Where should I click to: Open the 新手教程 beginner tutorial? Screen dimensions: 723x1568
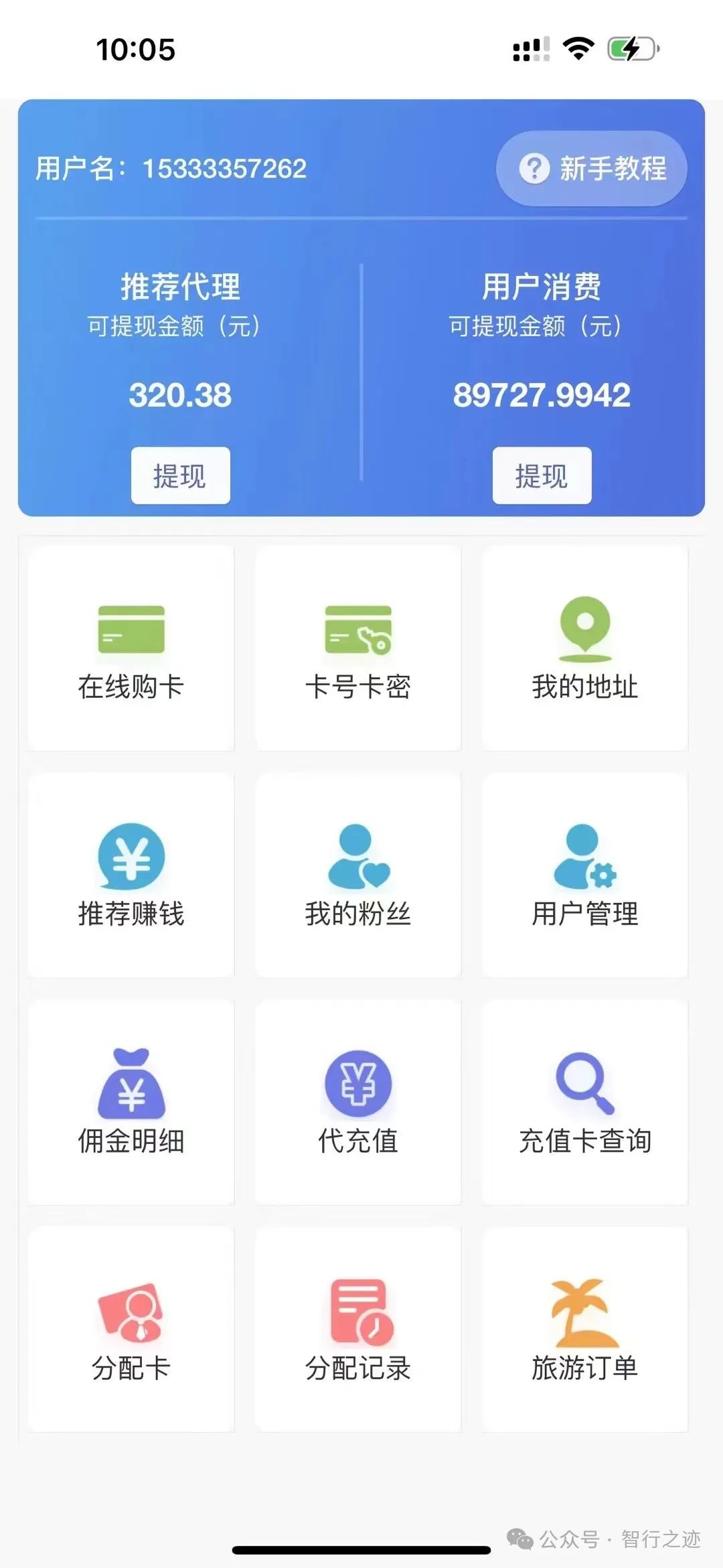pyautogui.click(x=592, y=169)
